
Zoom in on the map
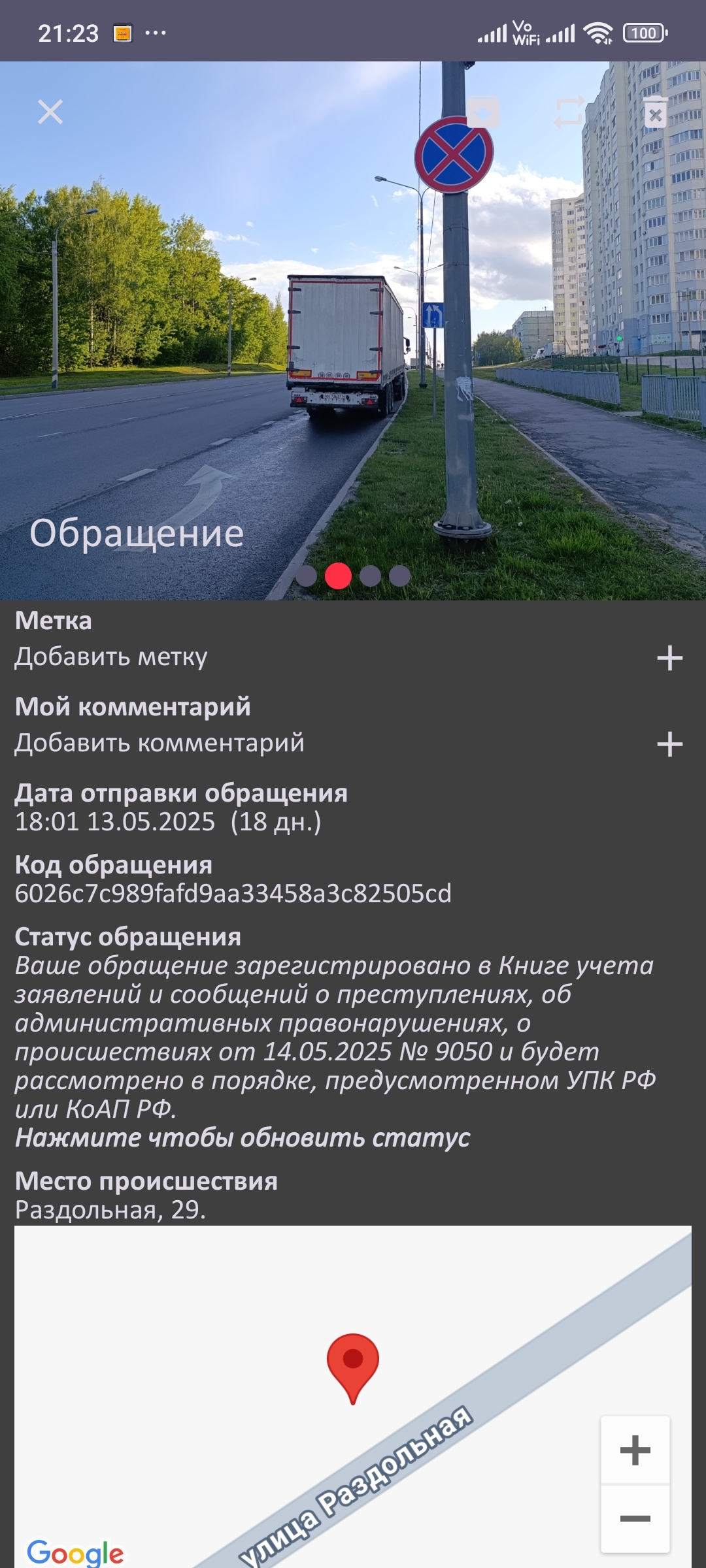(635, 1451)
